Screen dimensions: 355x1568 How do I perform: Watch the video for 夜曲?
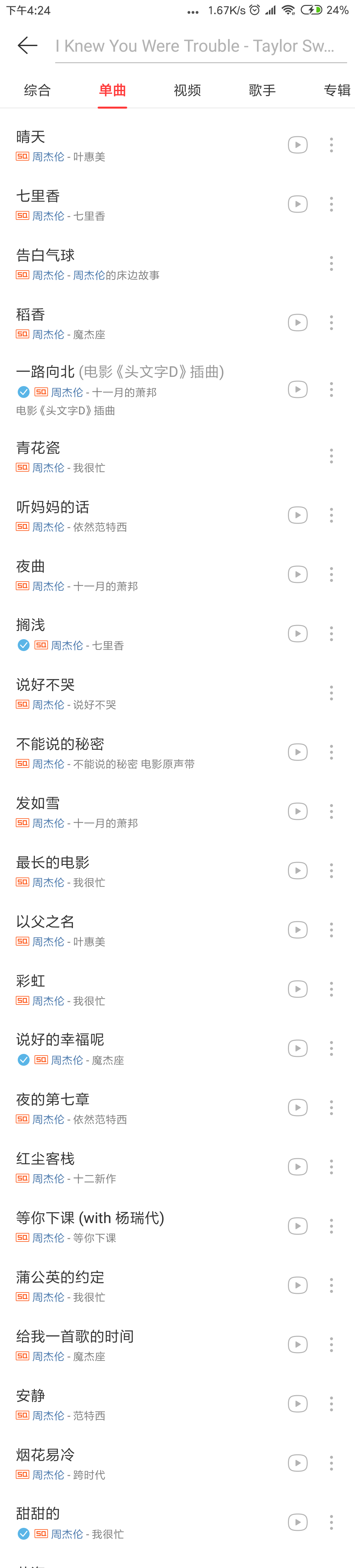[x=297, y=575]
